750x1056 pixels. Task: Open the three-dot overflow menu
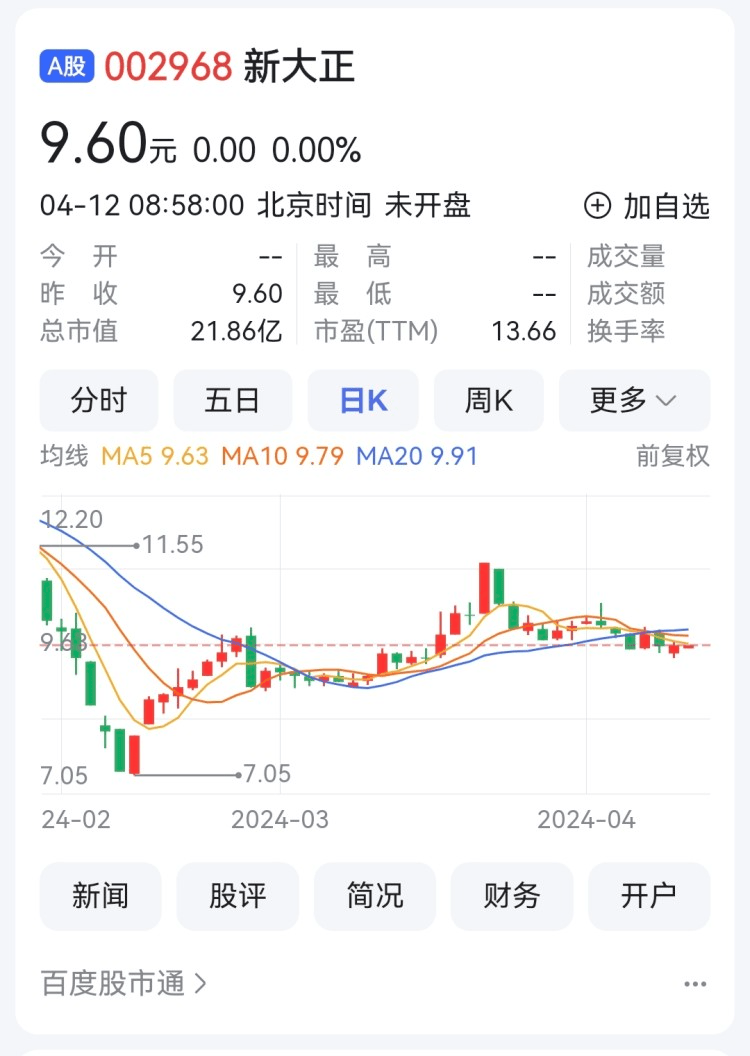pos(695,984)
